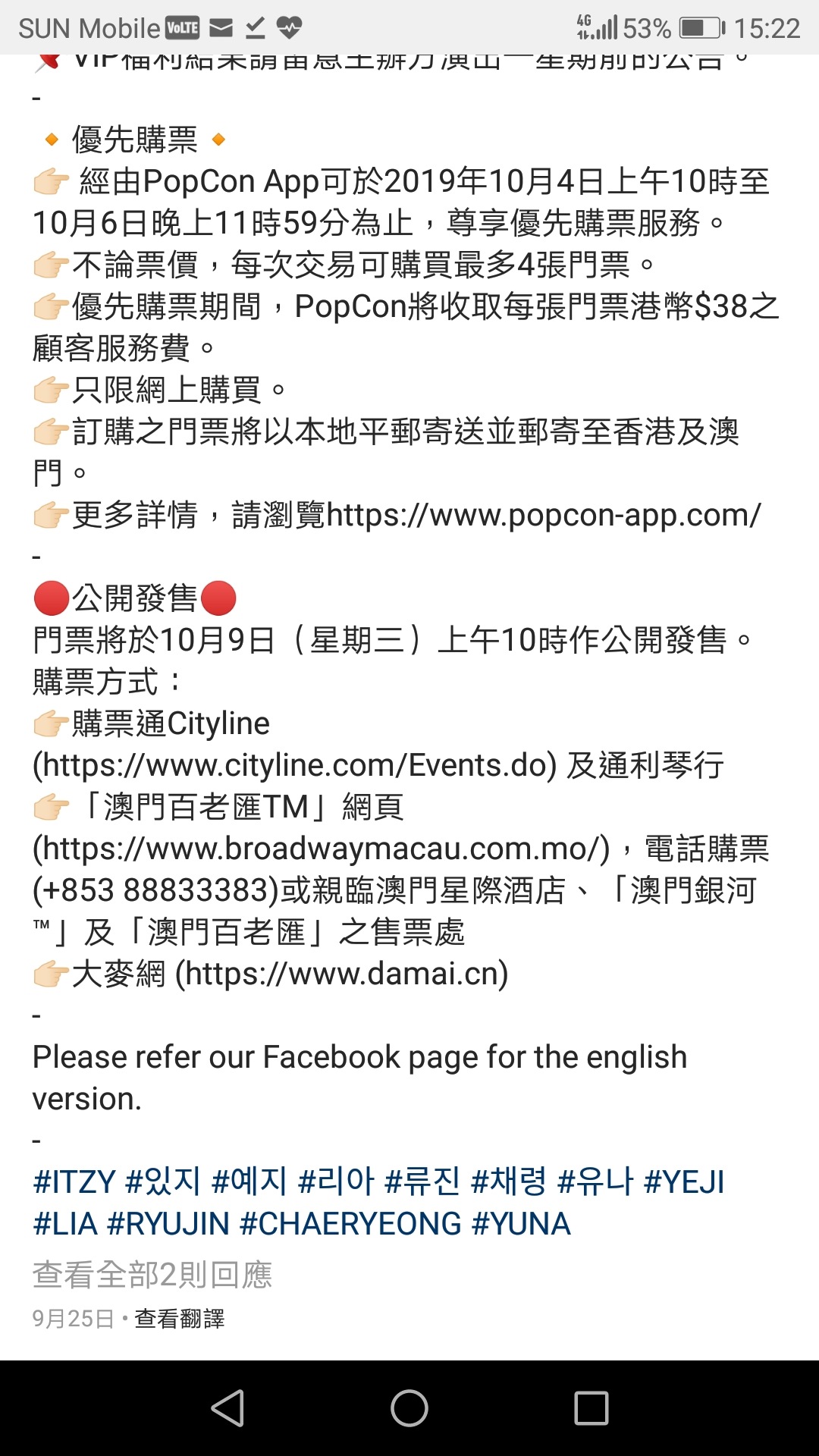Open the #있지 hashtag
This screenshot has width=819, height=1456.
(163, 1182)
